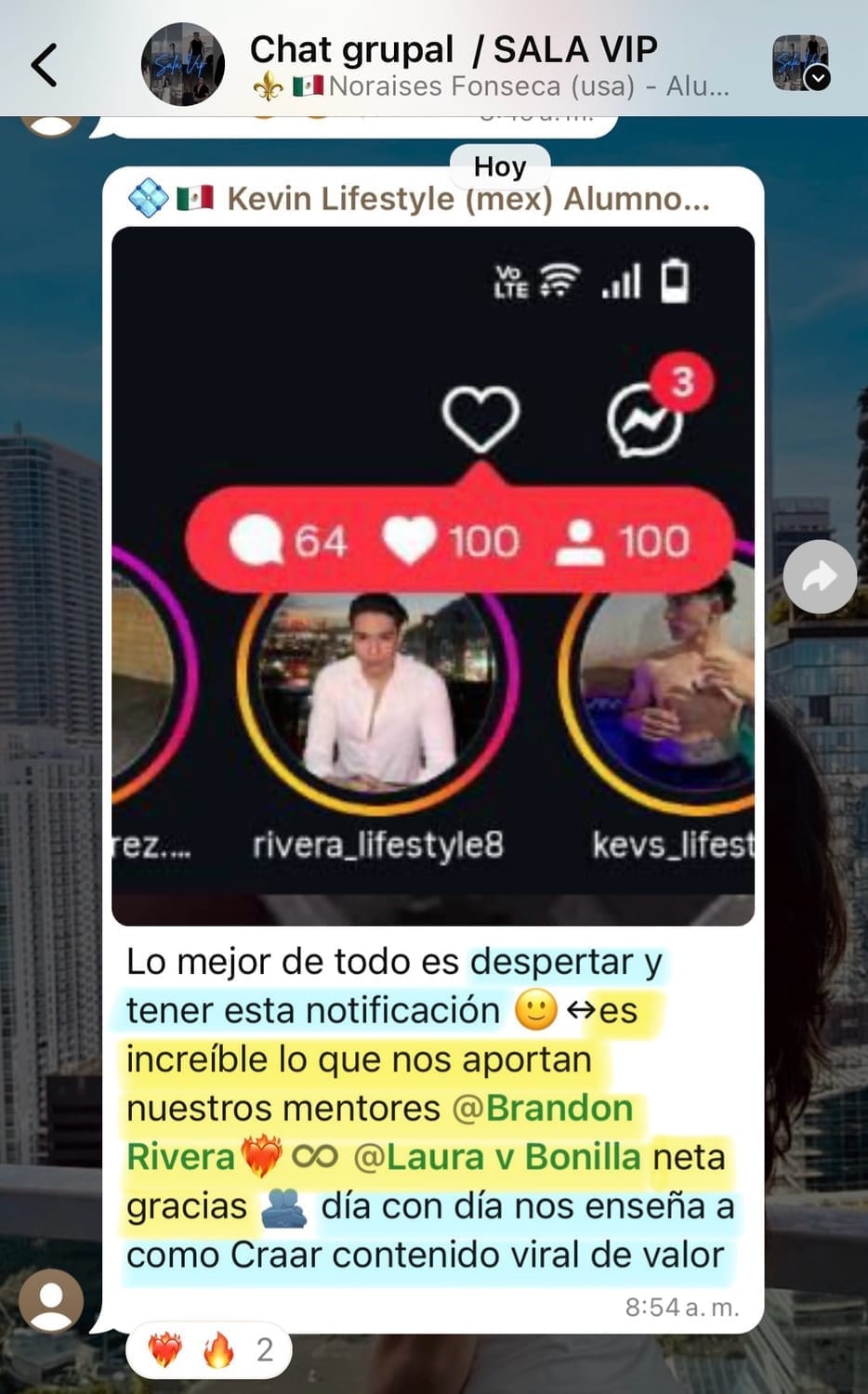Forward Kevin Lifestyle's message with the arrow button
The height and width of the screenshot is (1394, 868).
(819, 577)
